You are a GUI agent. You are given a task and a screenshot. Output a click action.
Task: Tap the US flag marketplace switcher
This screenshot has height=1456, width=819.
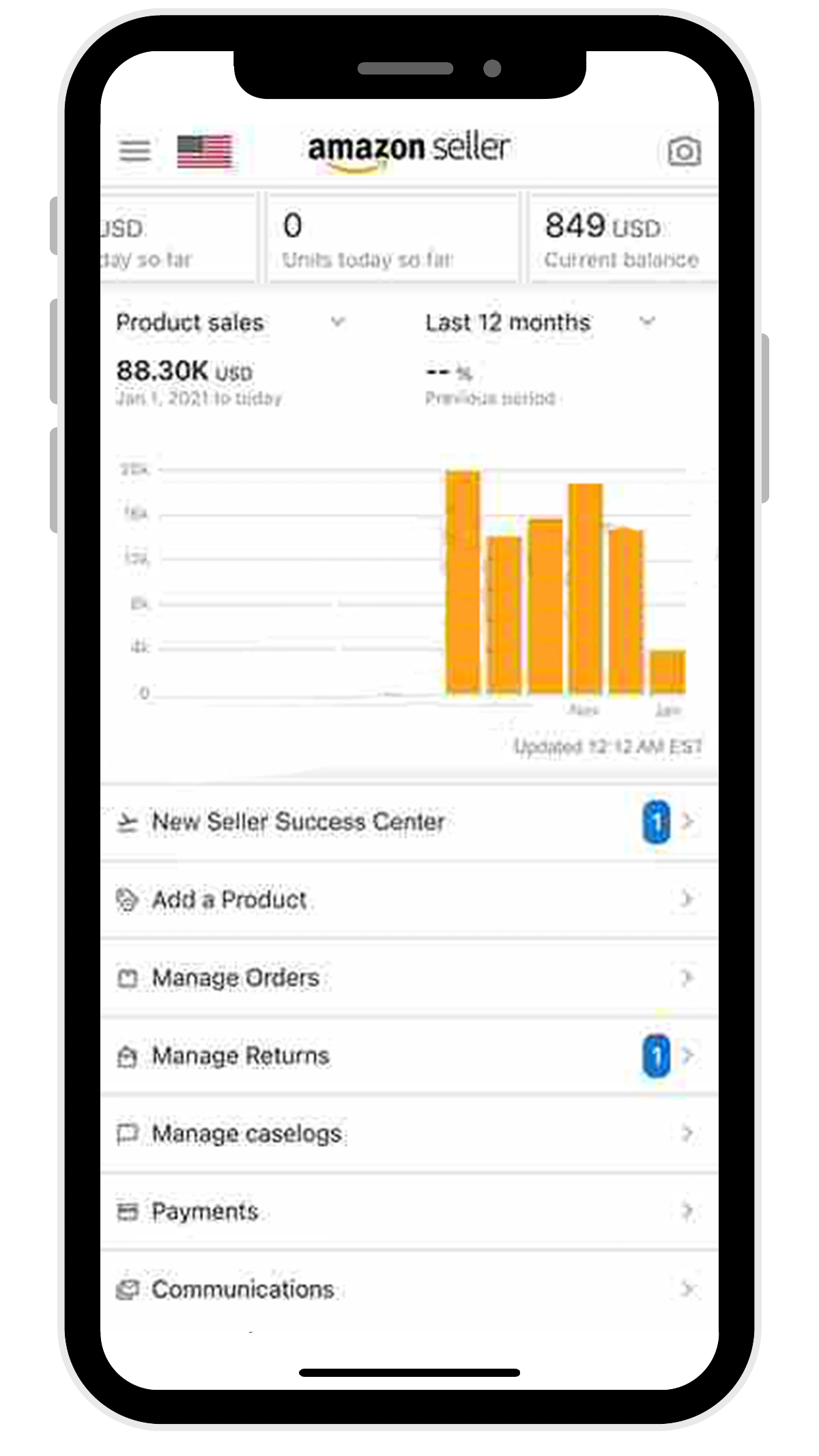pos(204,151)
